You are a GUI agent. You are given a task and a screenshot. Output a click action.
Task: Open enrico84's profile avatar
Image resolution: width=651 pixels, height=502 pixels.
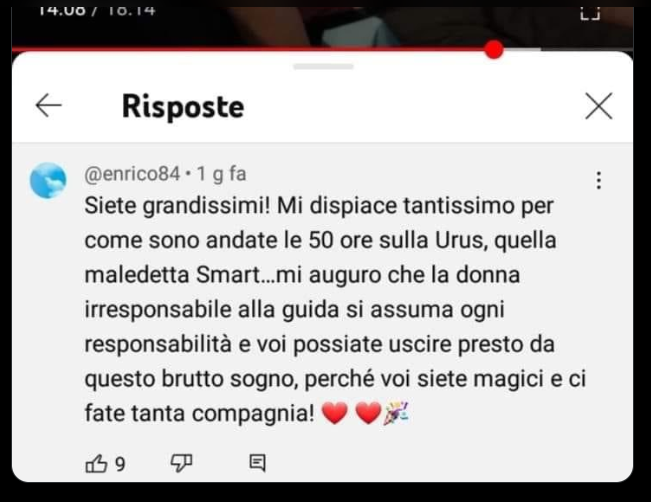[x=48, y=181]
